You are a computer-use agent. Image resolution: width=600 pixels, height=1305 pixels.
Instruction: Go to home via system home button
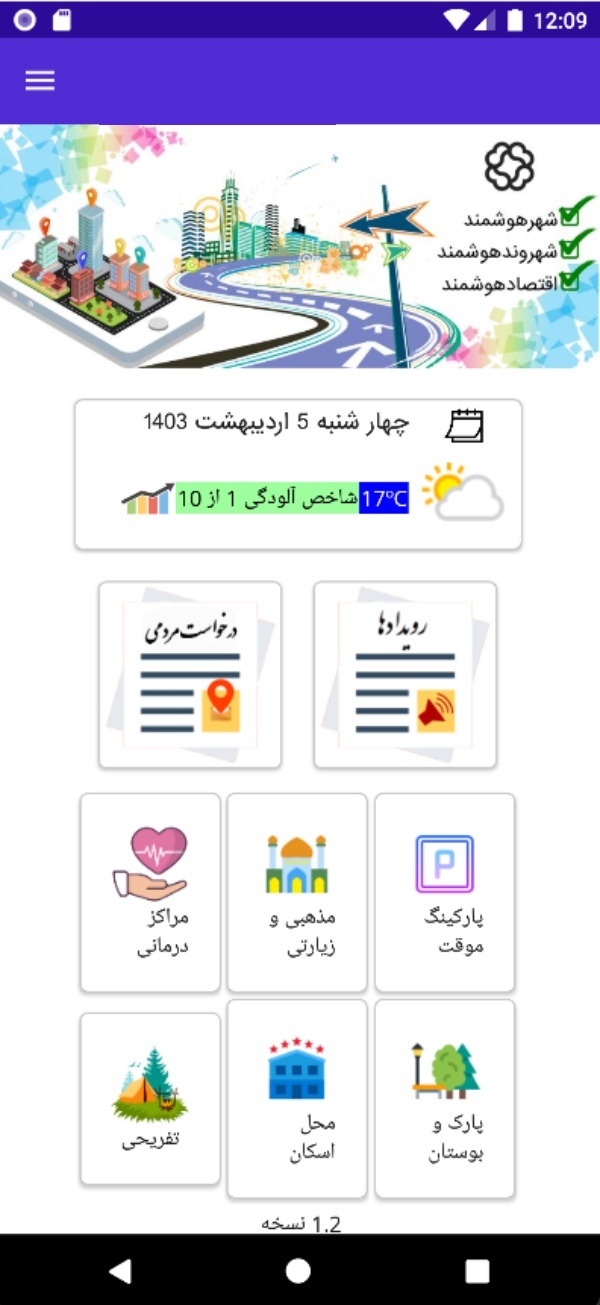(x=298, y=1270)
